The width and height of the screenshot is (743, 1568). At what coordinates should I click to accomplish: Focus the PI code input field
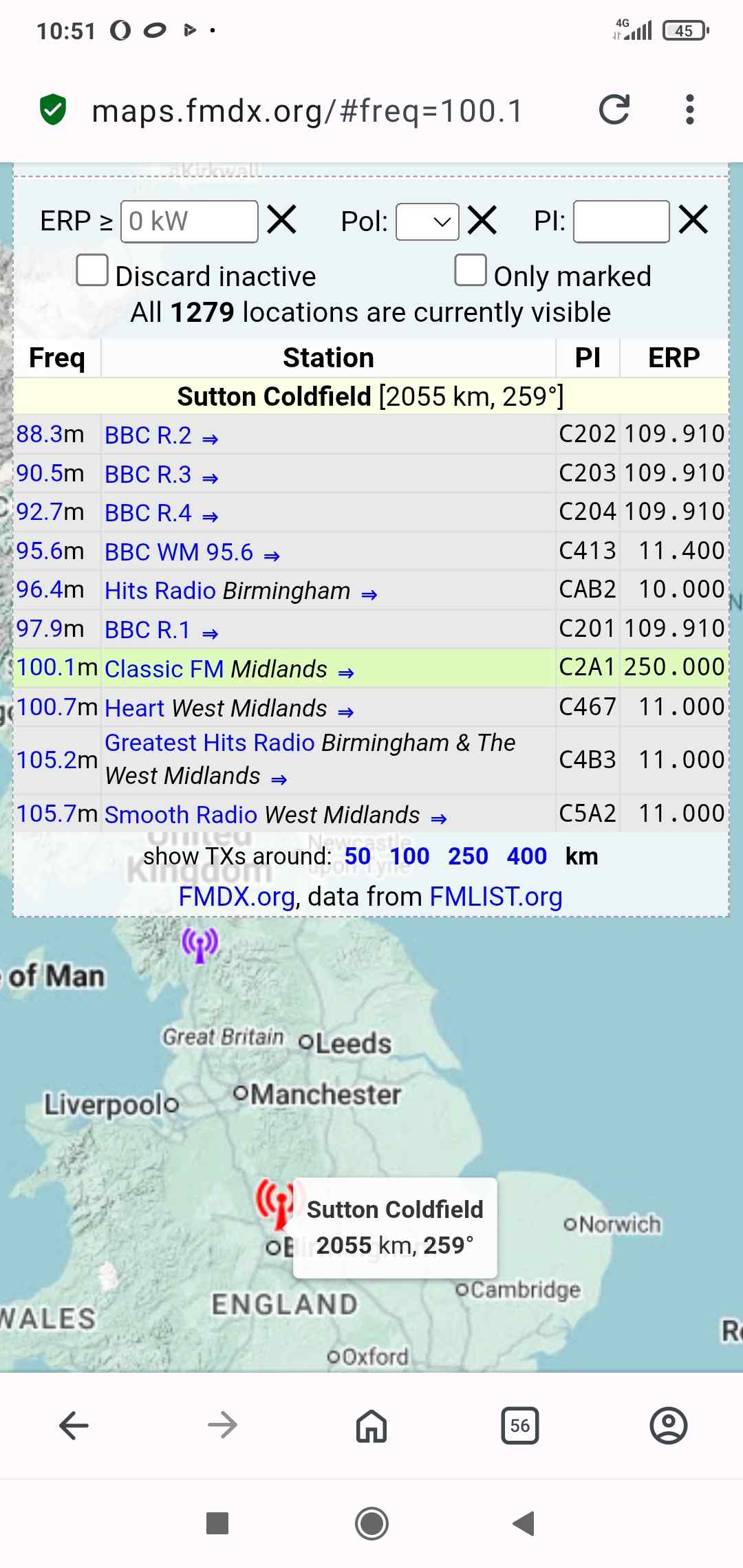[x=621, y=221]
